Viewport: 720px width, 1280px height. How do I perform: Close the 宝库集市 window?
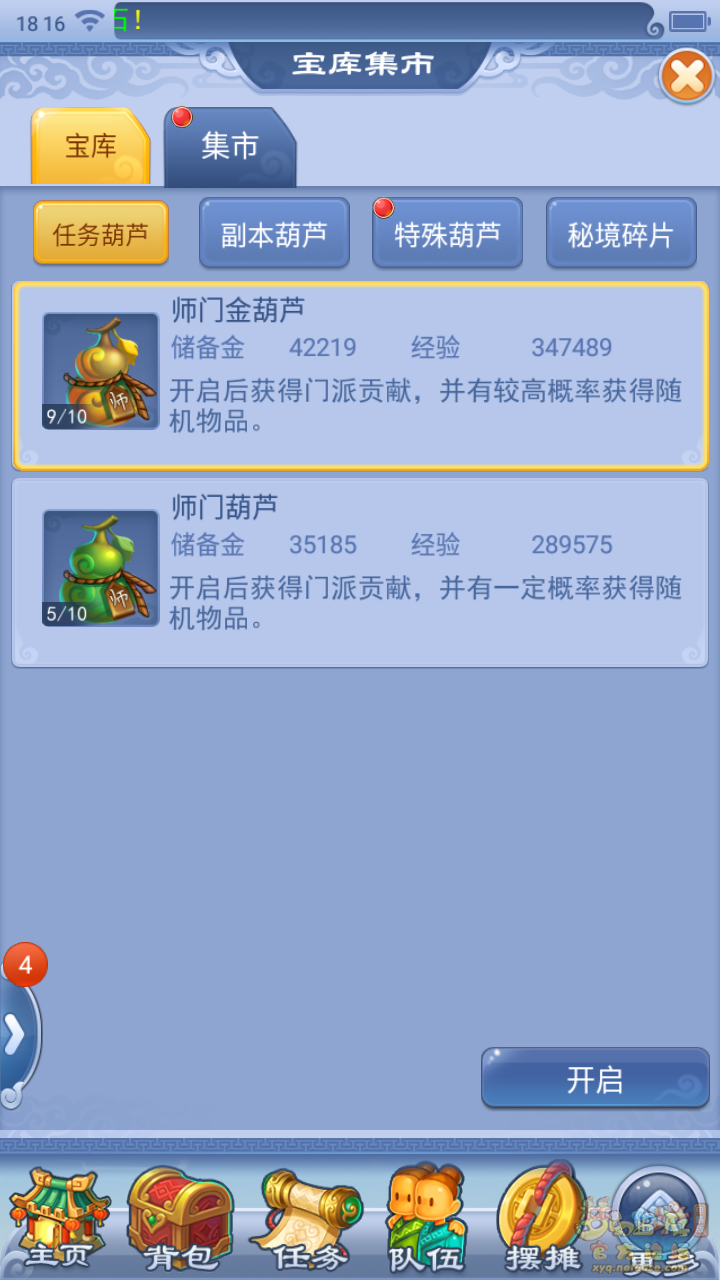coord(686,75)
